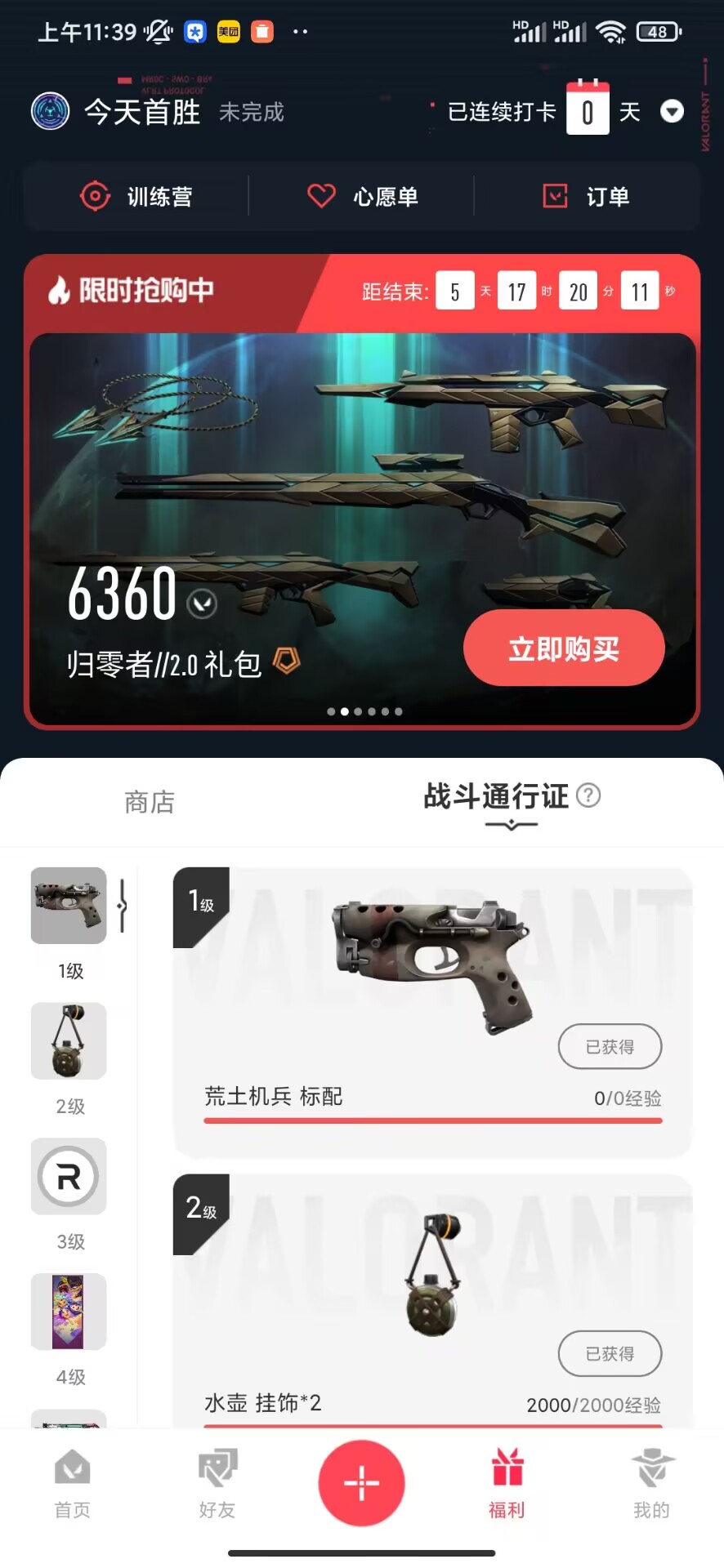Go to the 首页 home tab
The height and width of the screenshot is (1568, 724).
click(x=73, y=1483)
